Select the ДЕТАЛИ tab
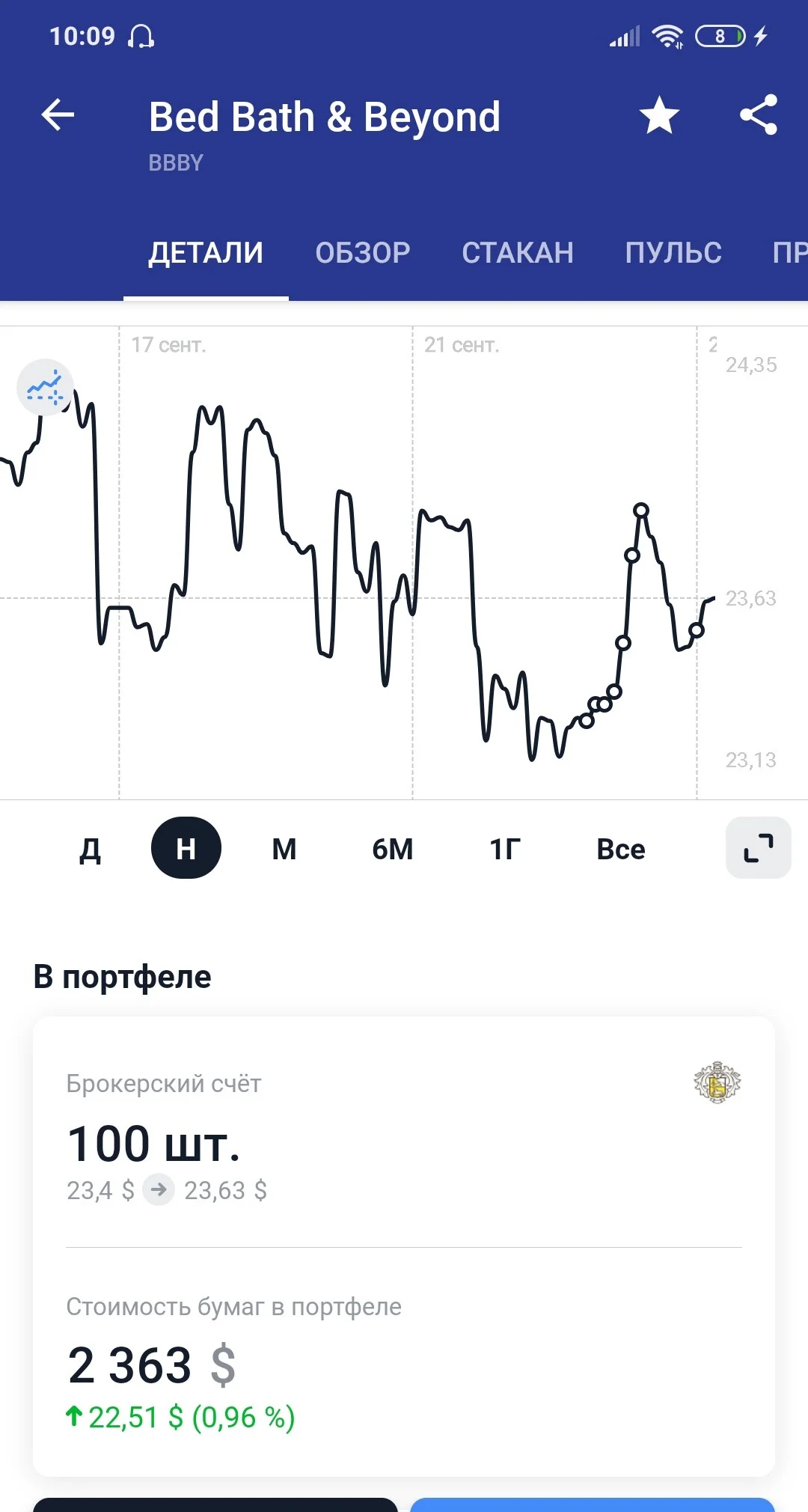 [206, 253]
